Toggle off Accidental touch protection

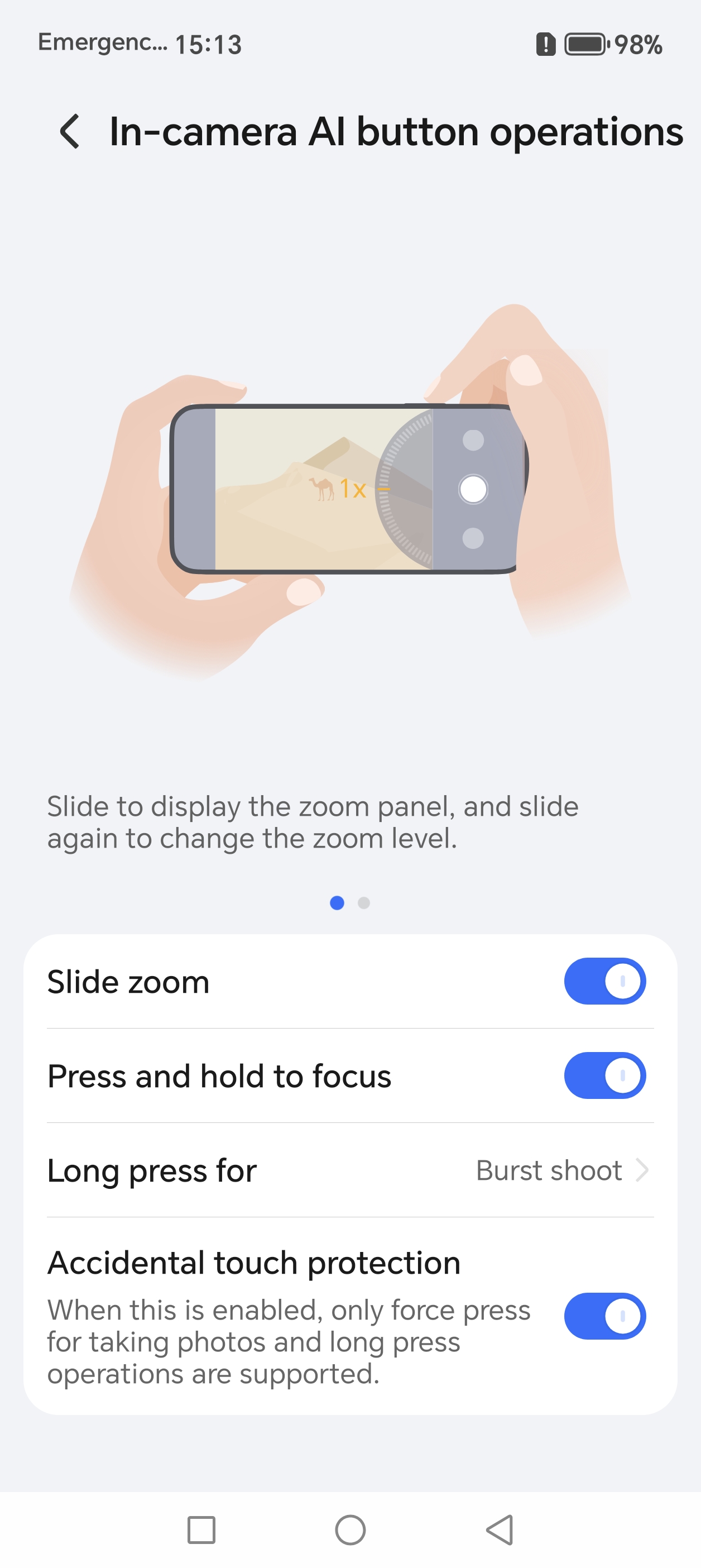pos(604,1316)
